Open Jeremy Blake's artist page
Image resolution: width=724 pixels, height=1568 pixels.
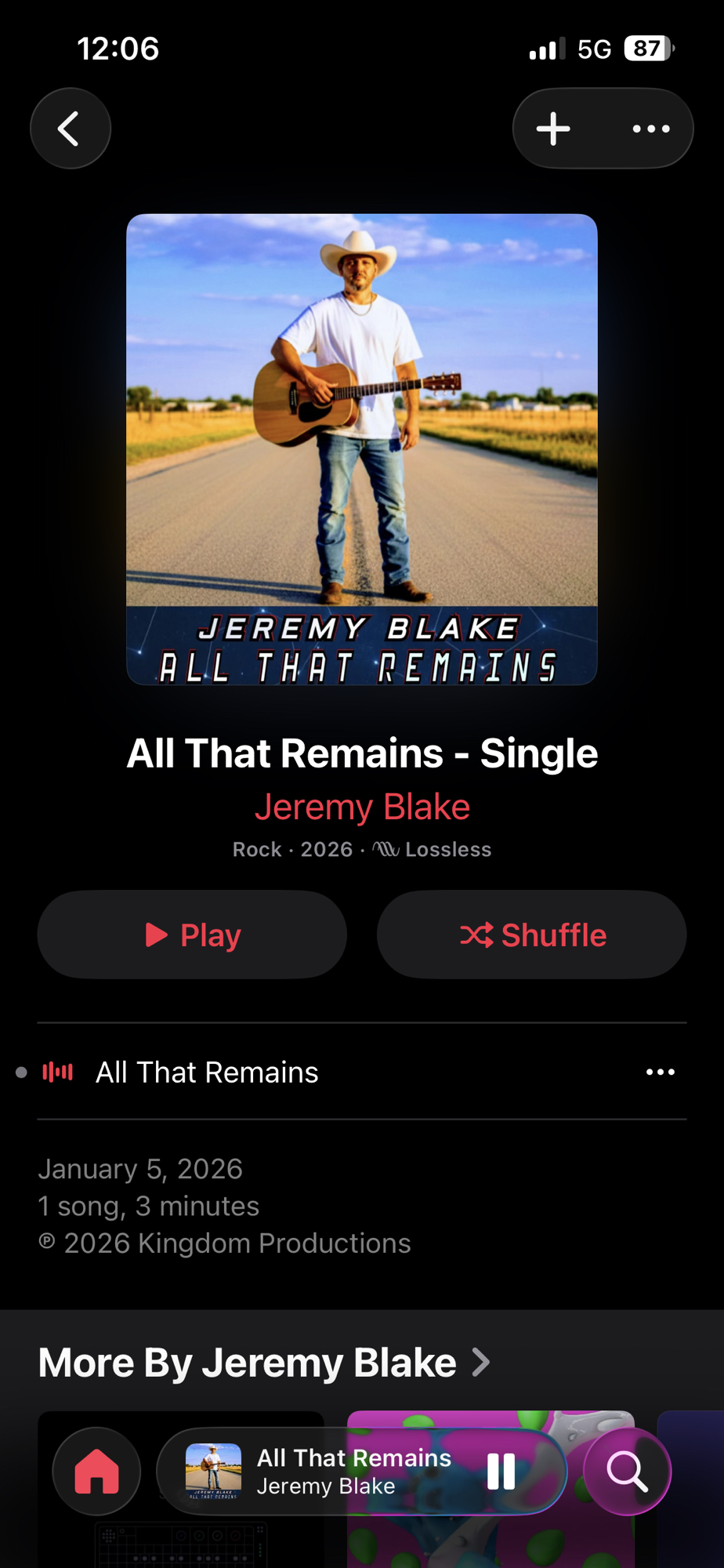pyautogui.click(x=361, y=807)
